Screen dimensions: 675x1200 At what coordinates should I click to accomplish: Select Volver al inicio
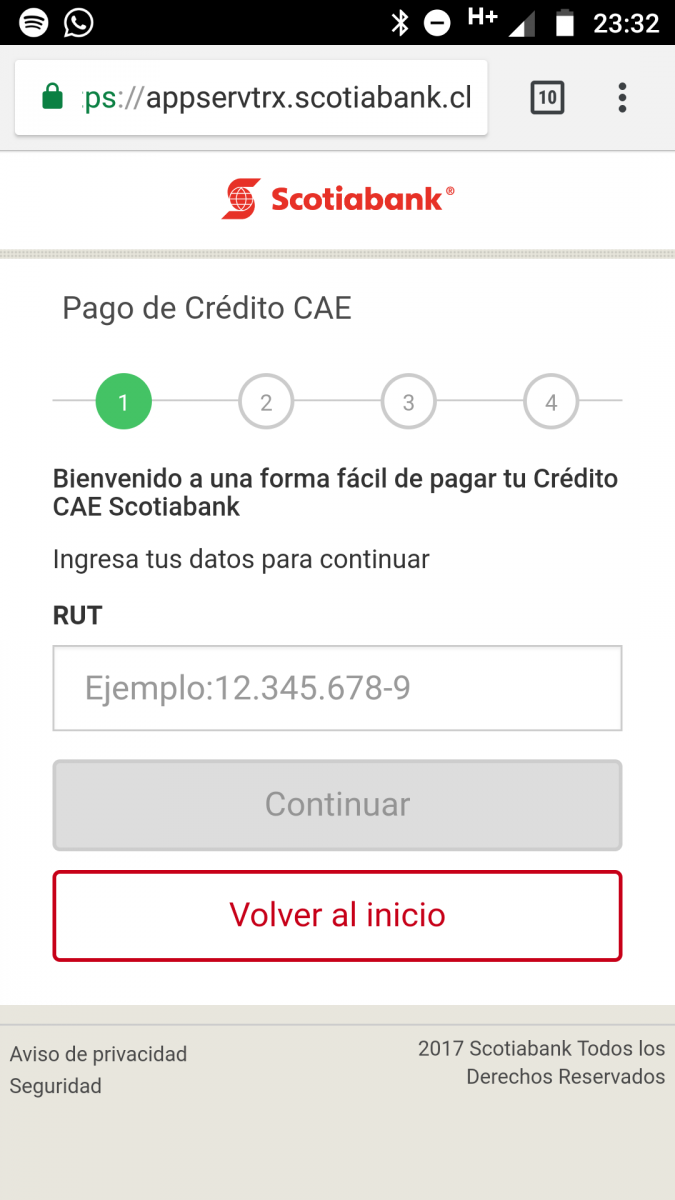click(337, 915)
